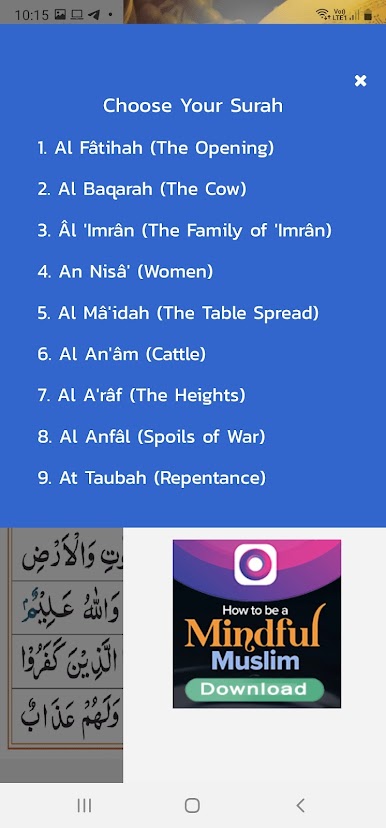Screen dimensions: 386x828
Task: Close the Choose Your Surah dialog
Action: tap(360, 81)
